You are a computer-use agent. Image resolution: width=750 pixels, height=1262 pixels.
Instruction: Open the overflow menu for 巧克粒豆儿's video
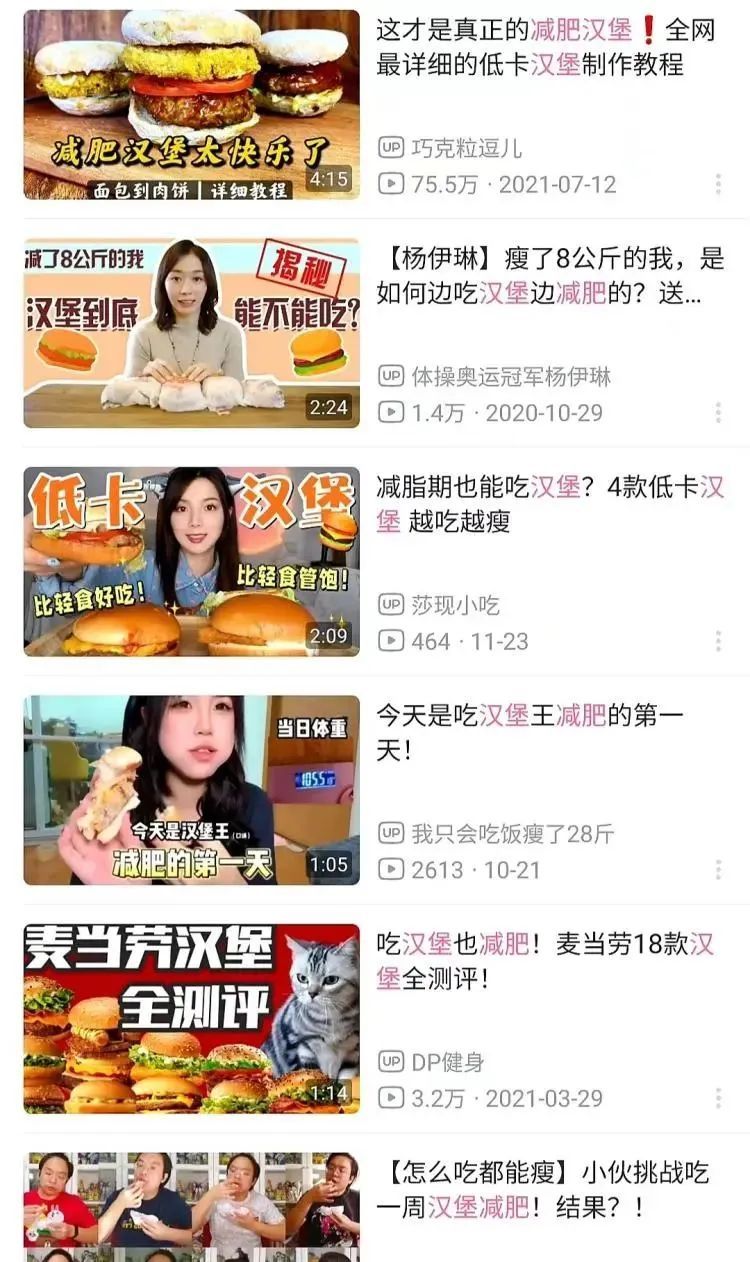718,184
